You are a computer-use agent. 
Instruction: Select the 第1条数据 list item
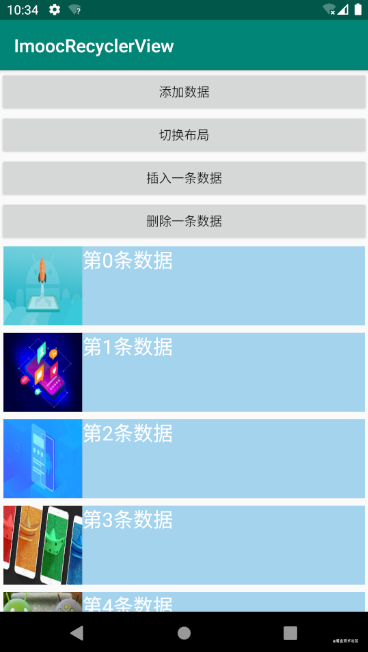tap(184, 372)
